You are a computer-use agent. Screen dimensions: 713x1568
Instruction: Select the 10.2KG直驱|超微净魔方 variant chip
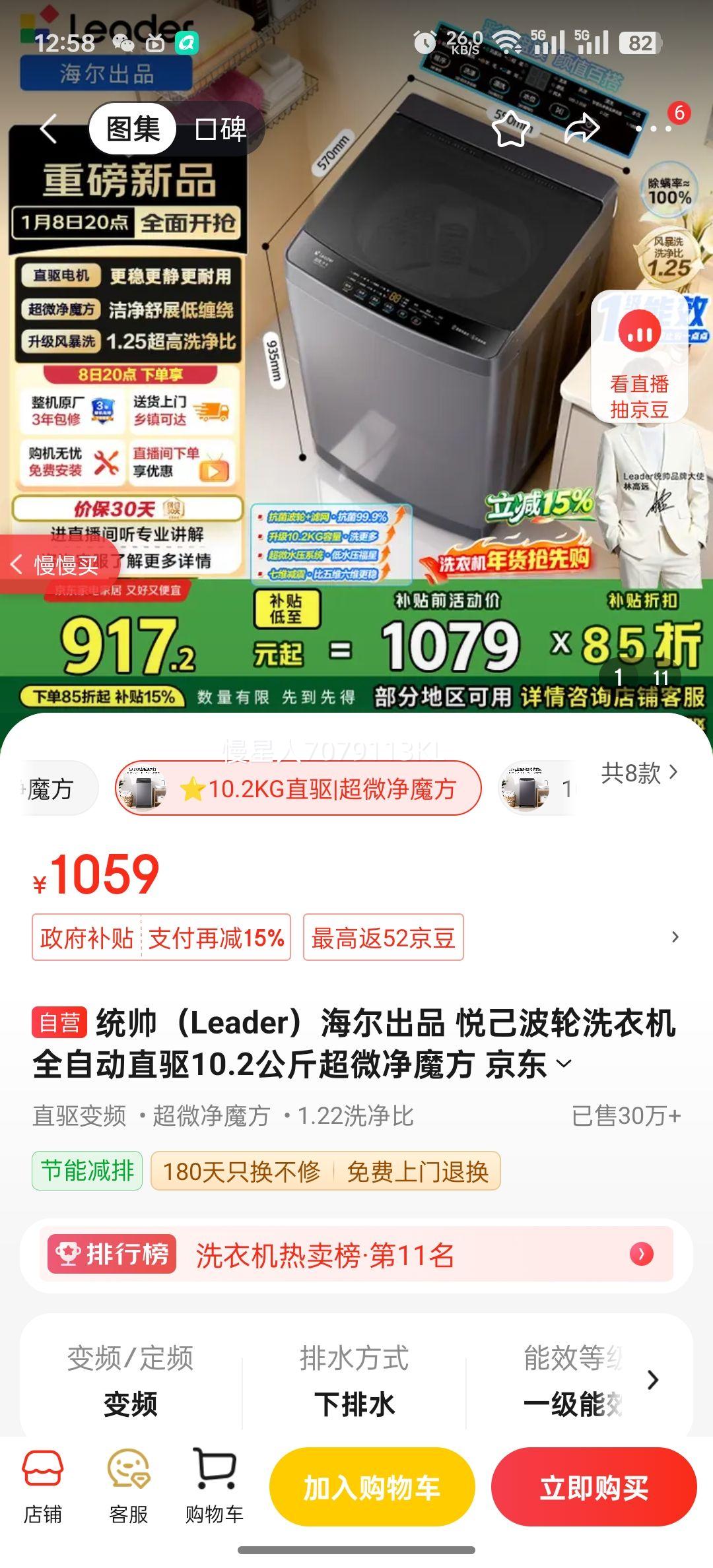click(x=297, y=788)
